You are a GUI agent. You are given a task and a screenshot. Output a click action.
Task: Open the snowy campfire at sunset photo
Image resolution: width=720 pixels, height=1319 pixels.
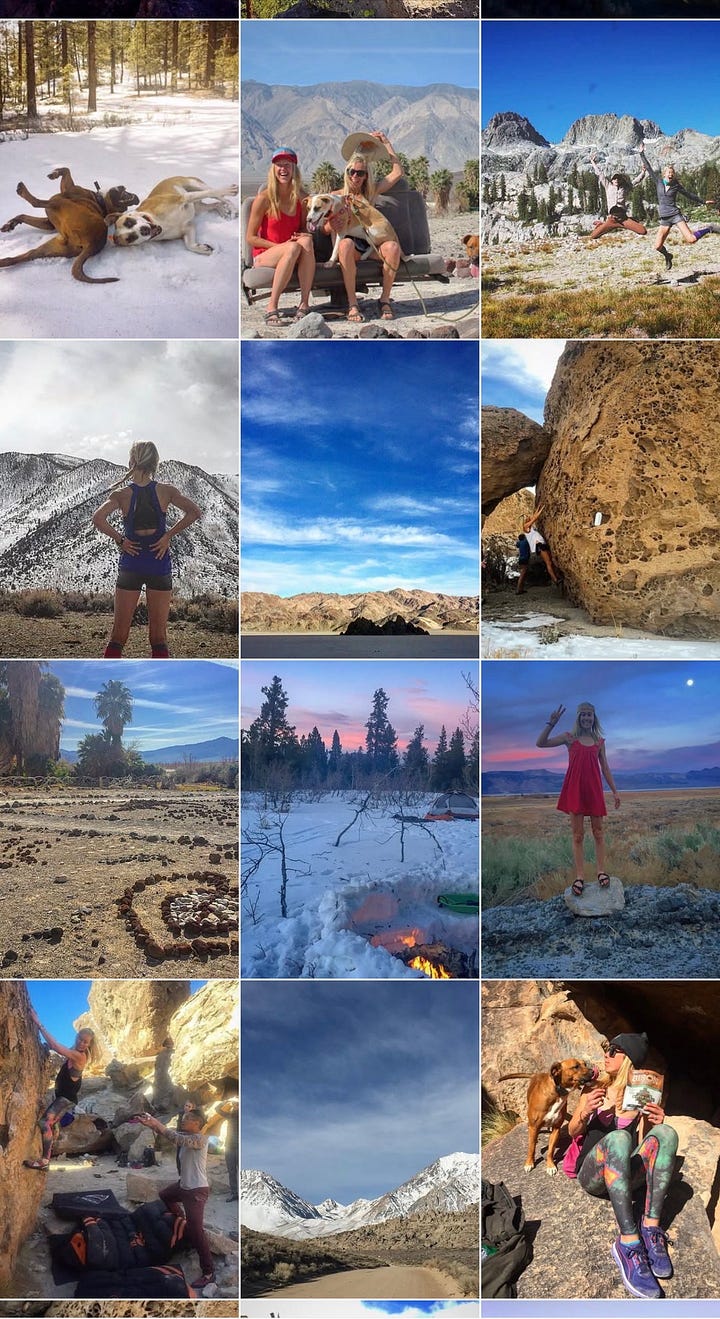(x=360, y=819)
